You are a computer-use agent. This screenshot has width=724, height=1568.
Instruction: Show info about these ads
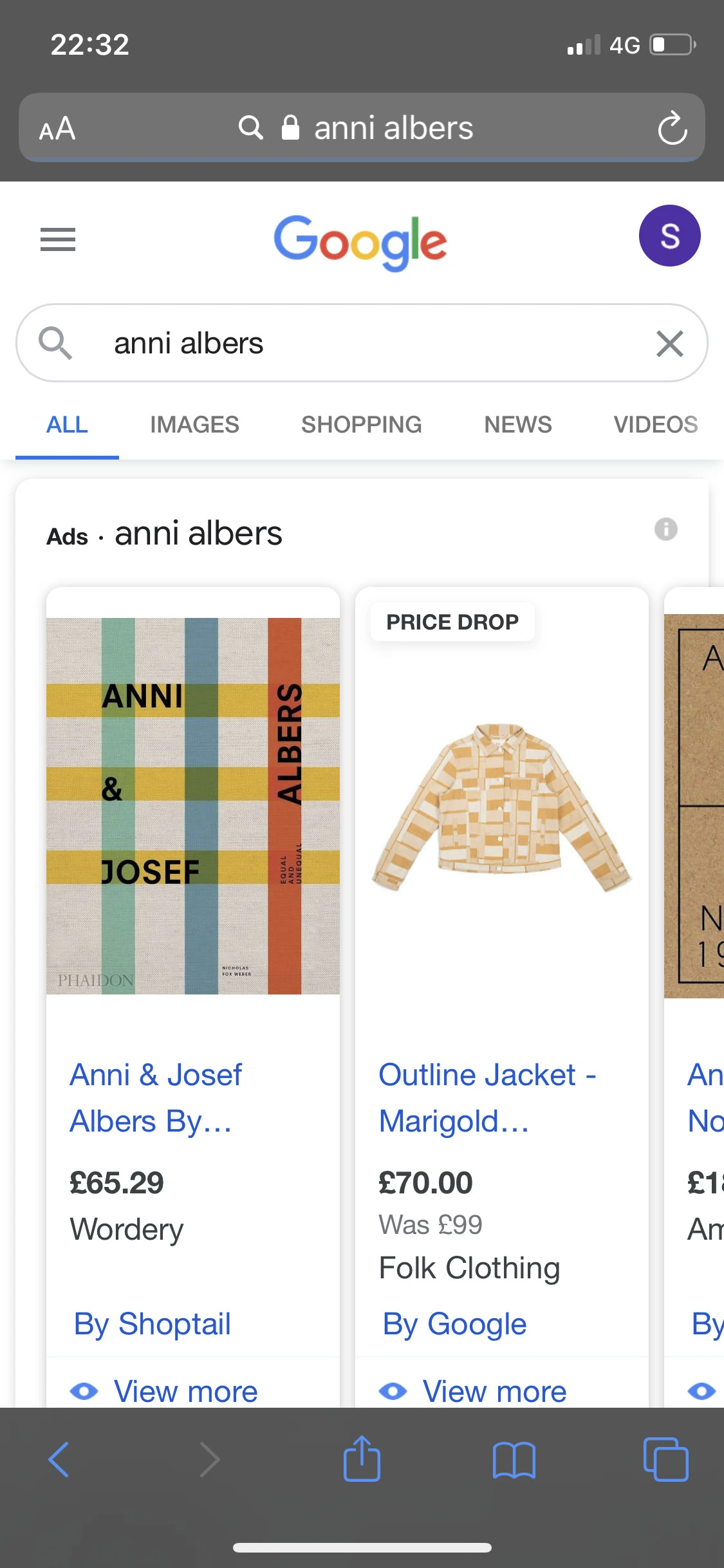coord(665,530)
